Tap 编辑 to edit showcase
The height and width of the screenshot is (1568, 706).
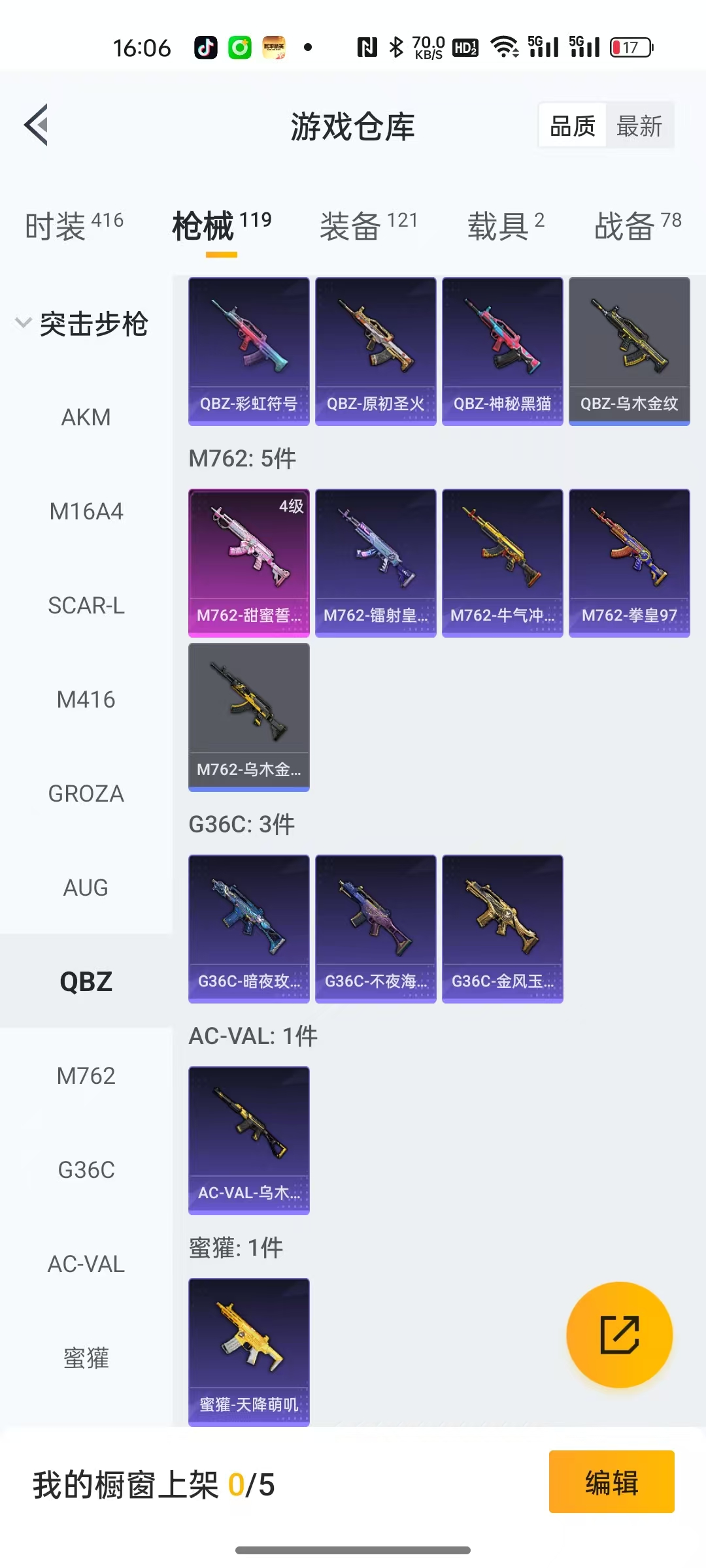click(611, 1482)
